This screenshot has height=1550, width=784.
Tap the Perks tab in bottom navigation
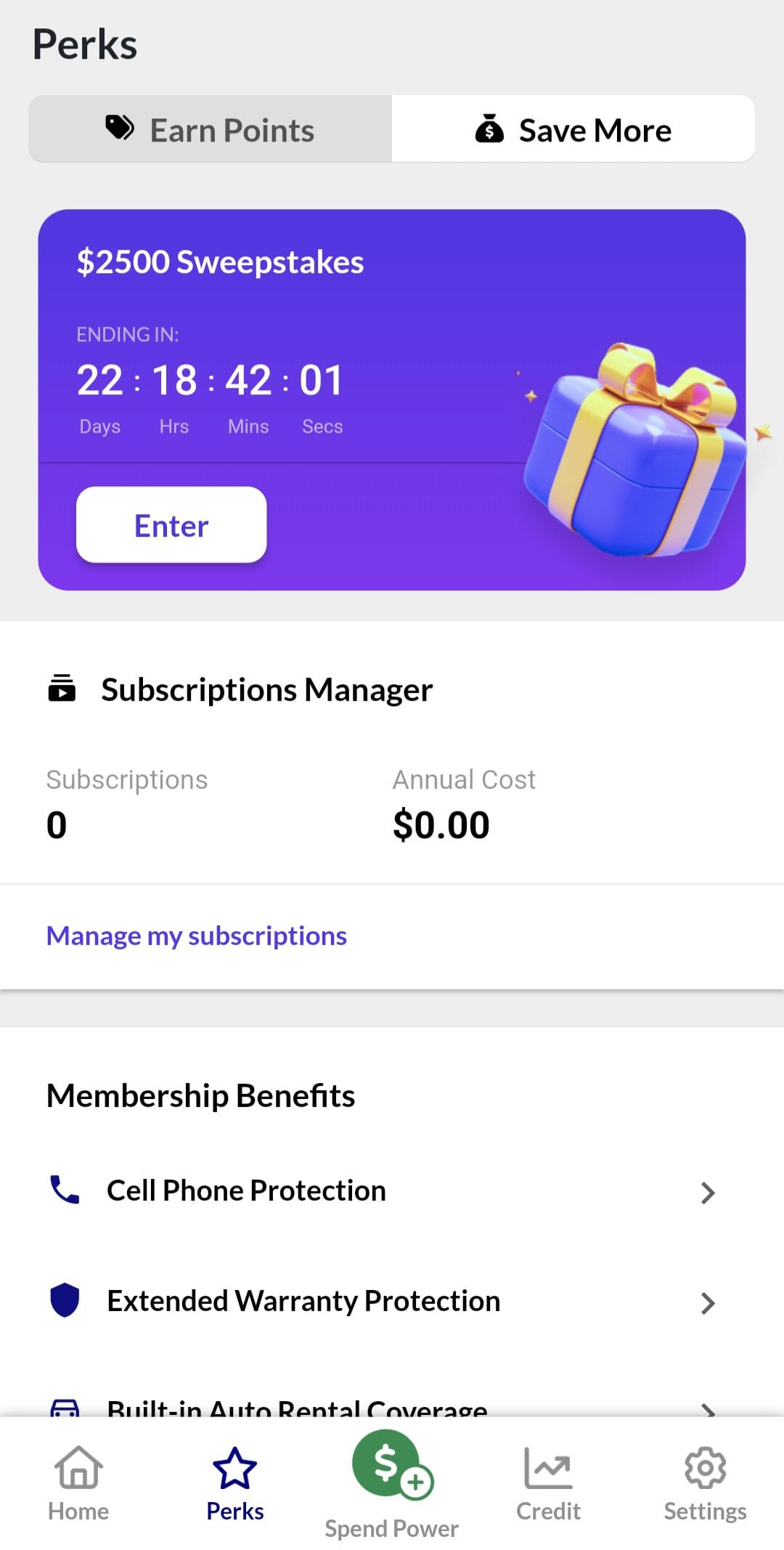[x=234, y=1483]
